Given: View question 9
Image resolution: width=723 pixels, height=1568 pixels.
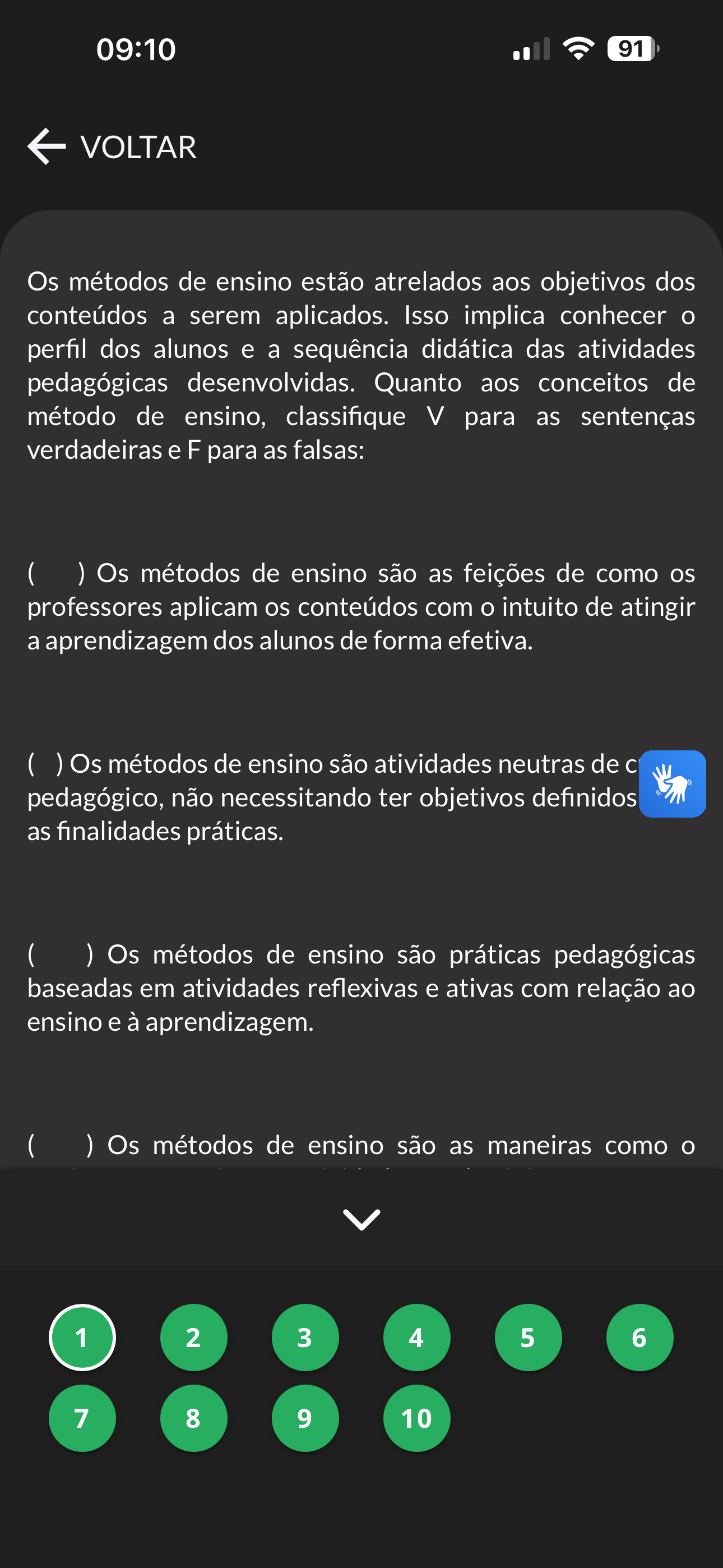Looking at the screenshot, I should 305,1418.
